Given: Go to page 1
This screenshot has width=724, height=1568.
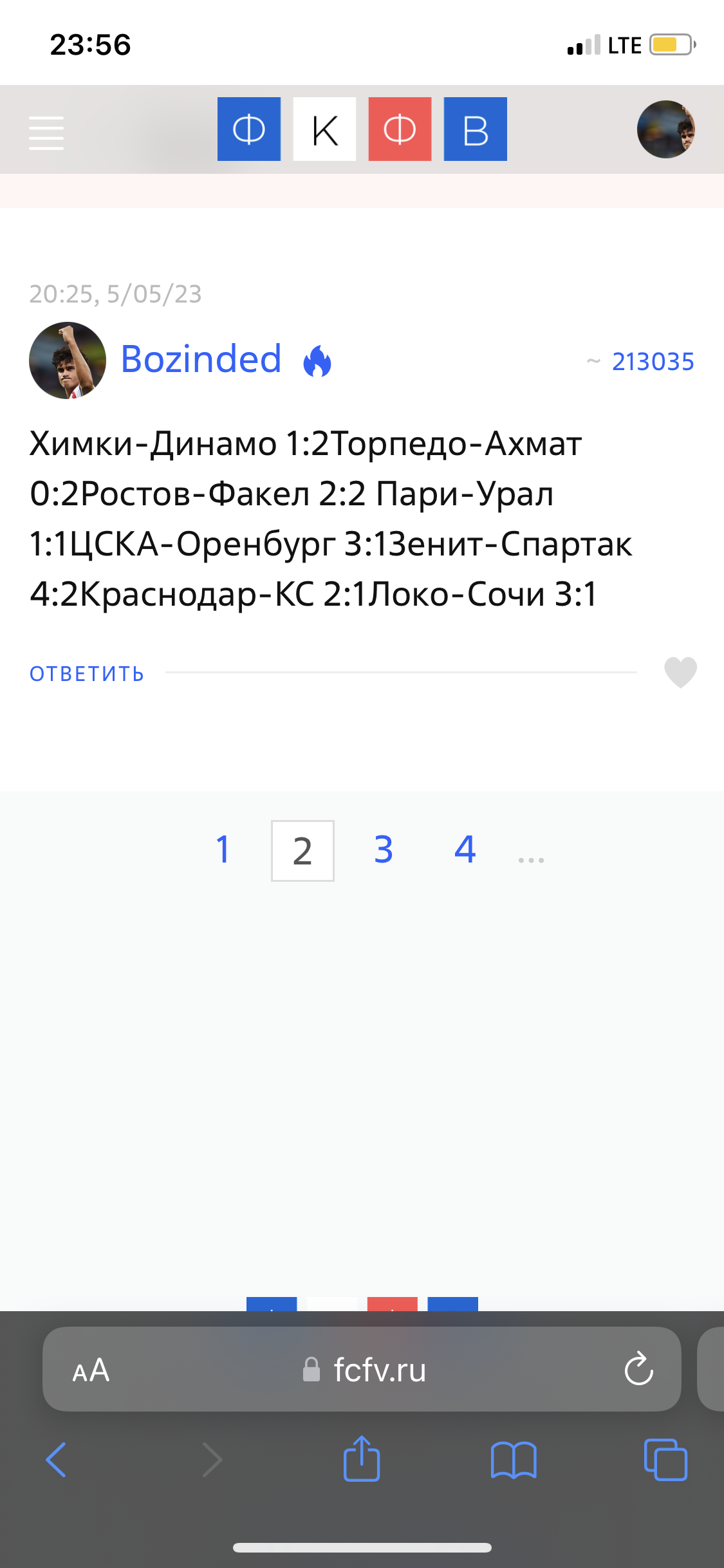Looking at the screenshot, I should (223, 850).
